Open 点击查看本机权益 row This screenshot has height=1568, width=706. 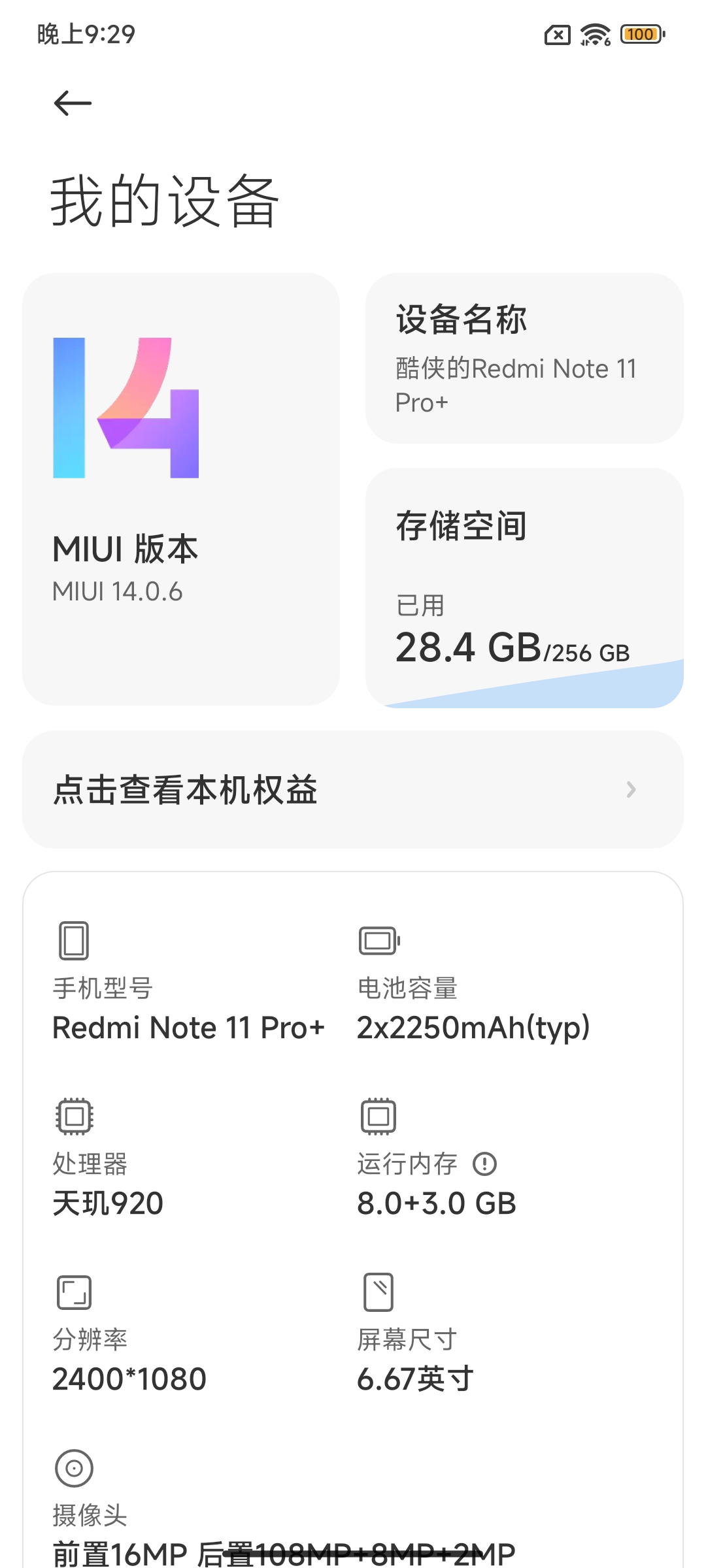click(353, 790)
